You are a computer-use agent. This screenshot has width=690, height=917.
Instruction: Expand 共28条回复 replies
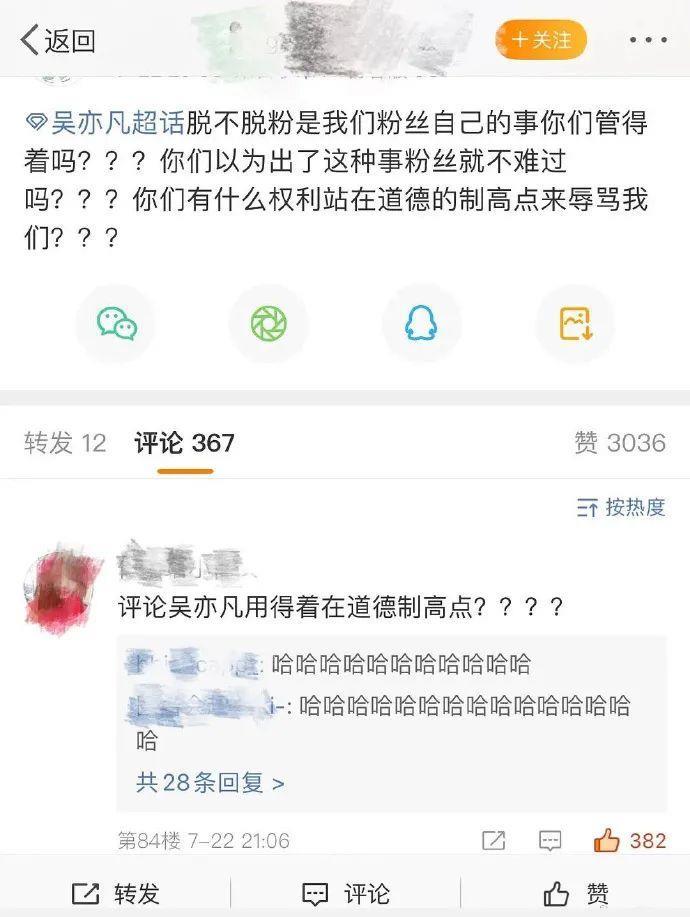(210, 782)
